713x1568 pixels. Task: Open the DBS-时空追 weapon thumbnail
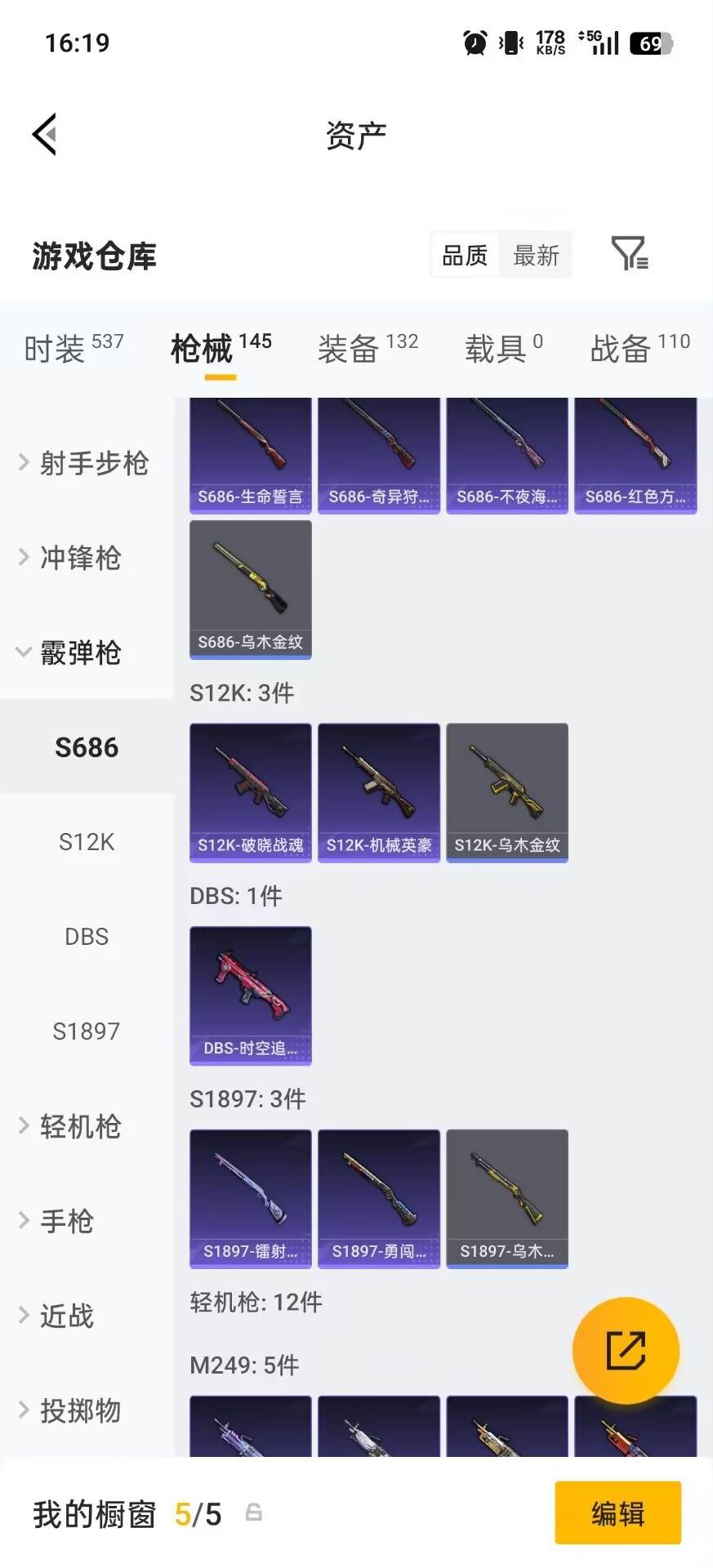point(250,995)
